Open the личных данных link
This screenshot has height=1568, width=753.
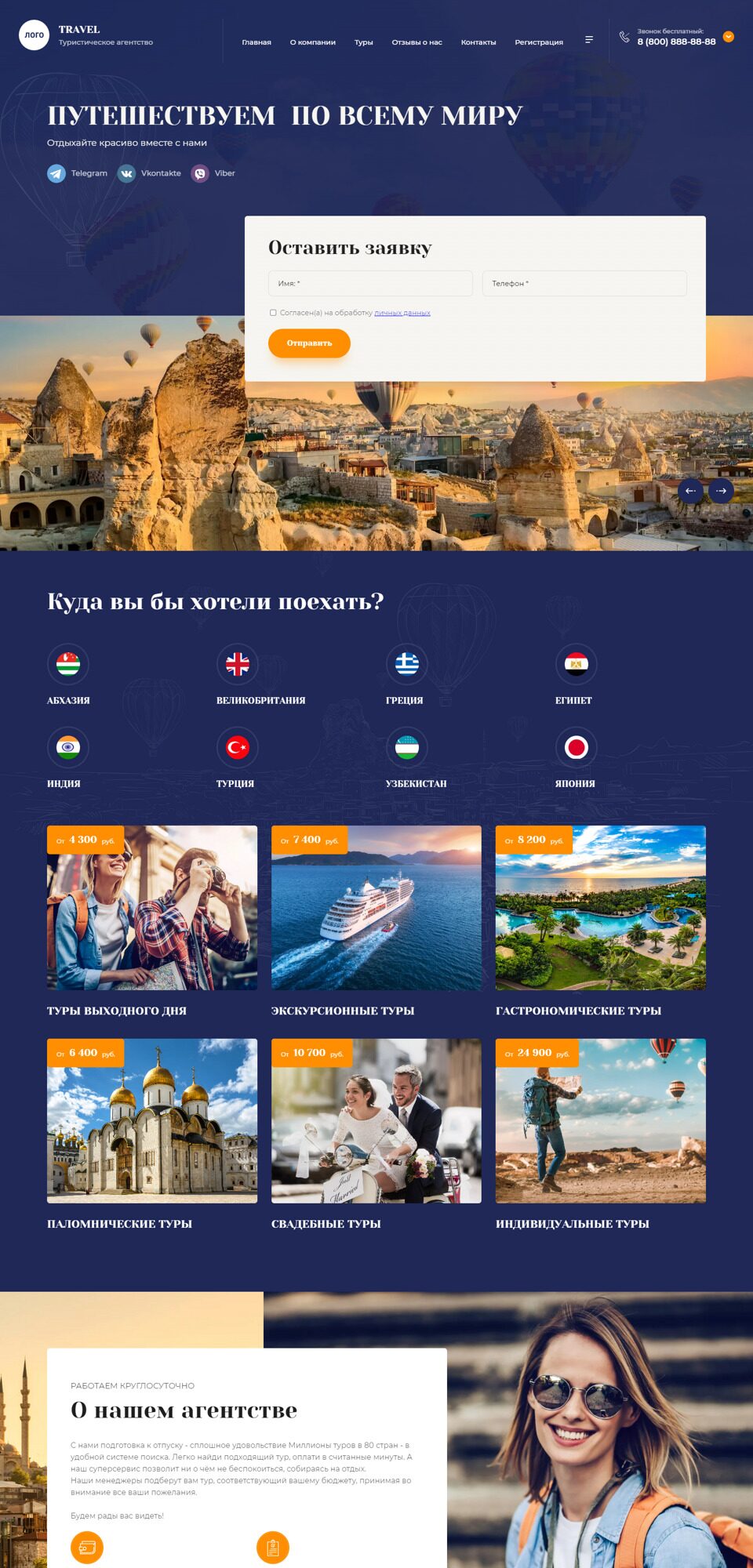click(x=402, y=313)
